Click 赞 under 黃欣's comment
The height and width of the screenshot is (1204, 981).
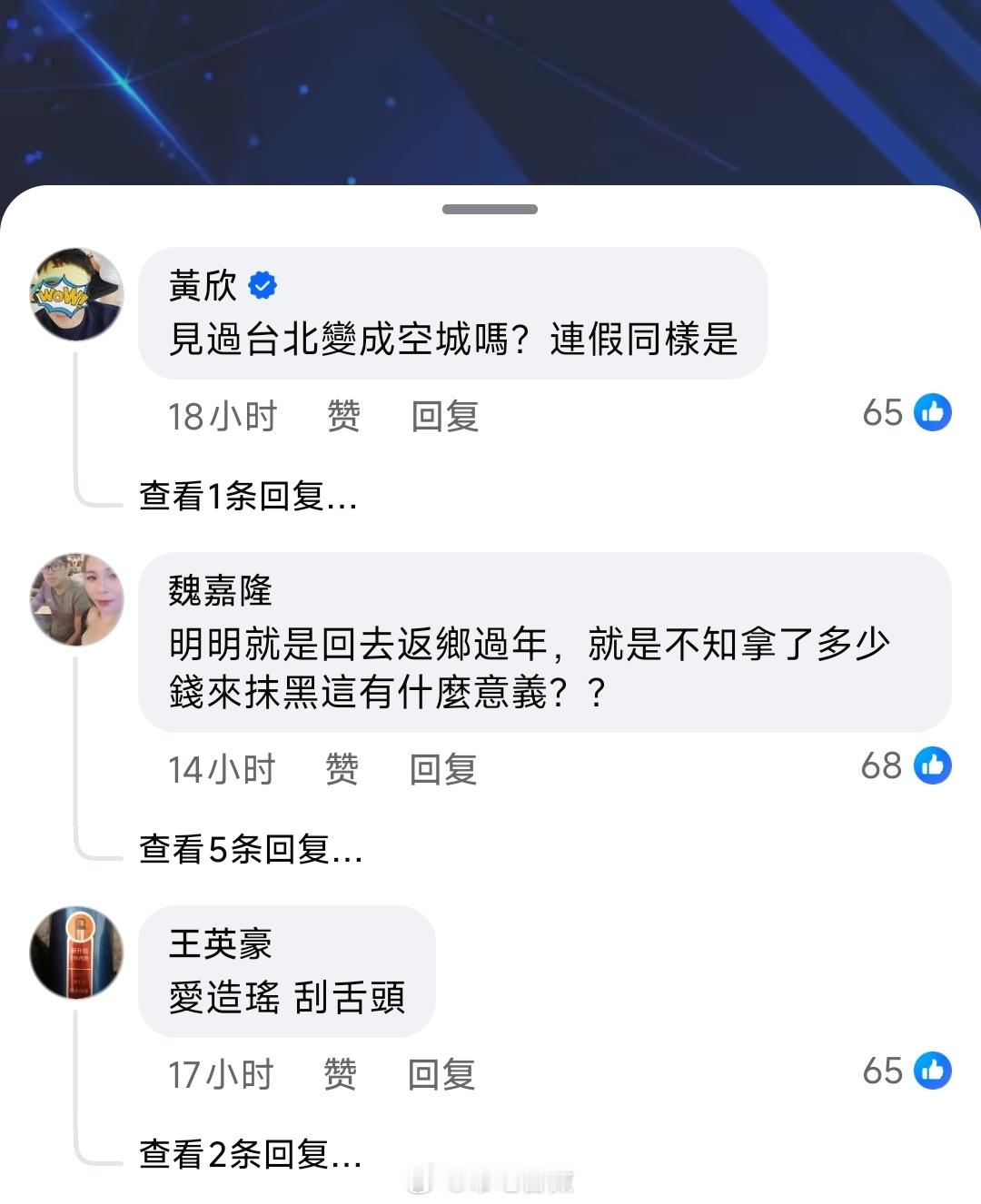click(342, 416)
